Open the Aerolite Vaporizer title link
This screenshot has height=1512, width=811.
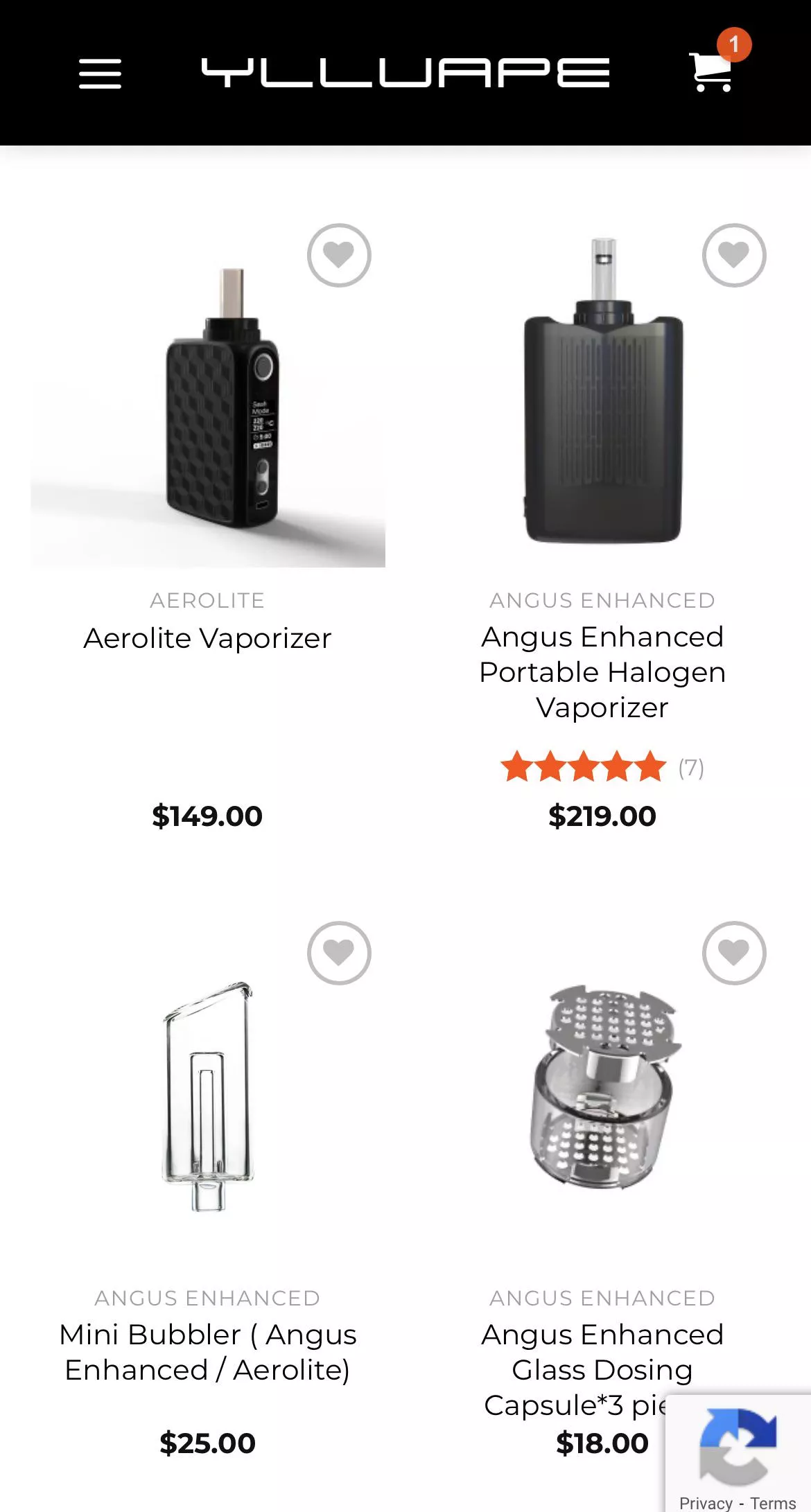click(208, 638)
